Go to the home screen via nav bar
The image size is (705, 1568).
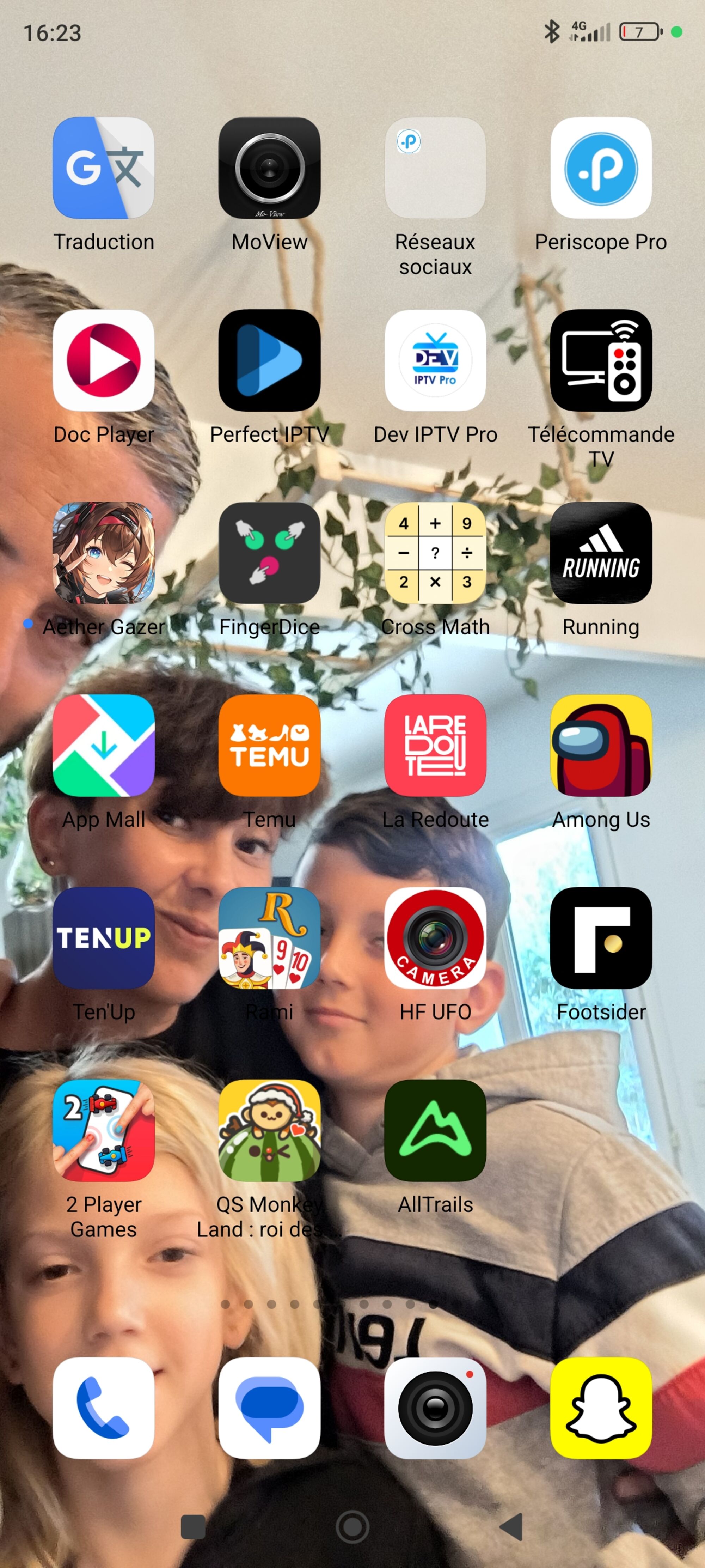click(x=352, y=1527)
